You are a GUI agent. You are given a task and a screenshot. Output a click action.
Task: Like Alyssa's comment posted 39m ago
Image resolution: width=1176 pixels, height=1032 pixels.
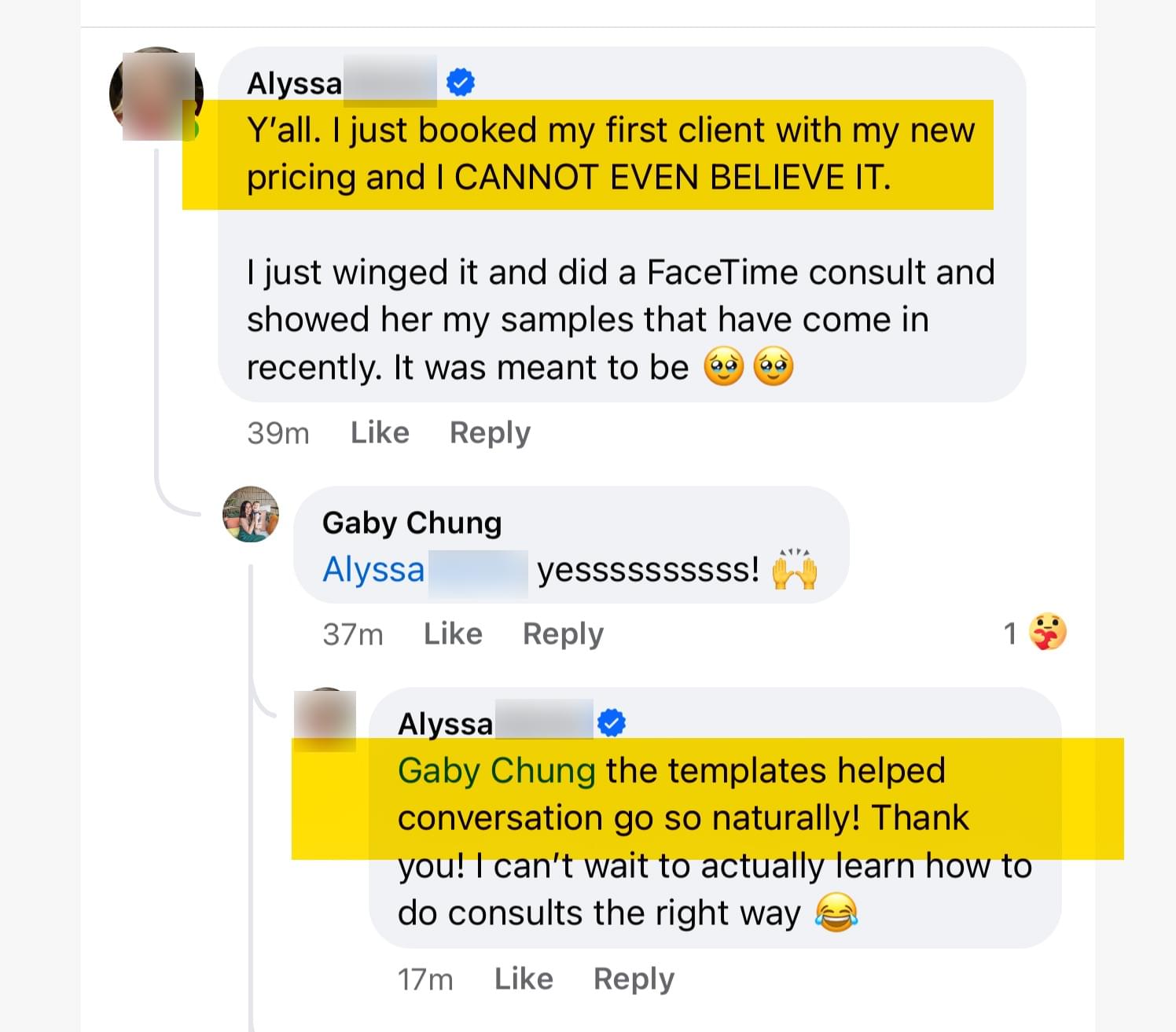[380, 432]
